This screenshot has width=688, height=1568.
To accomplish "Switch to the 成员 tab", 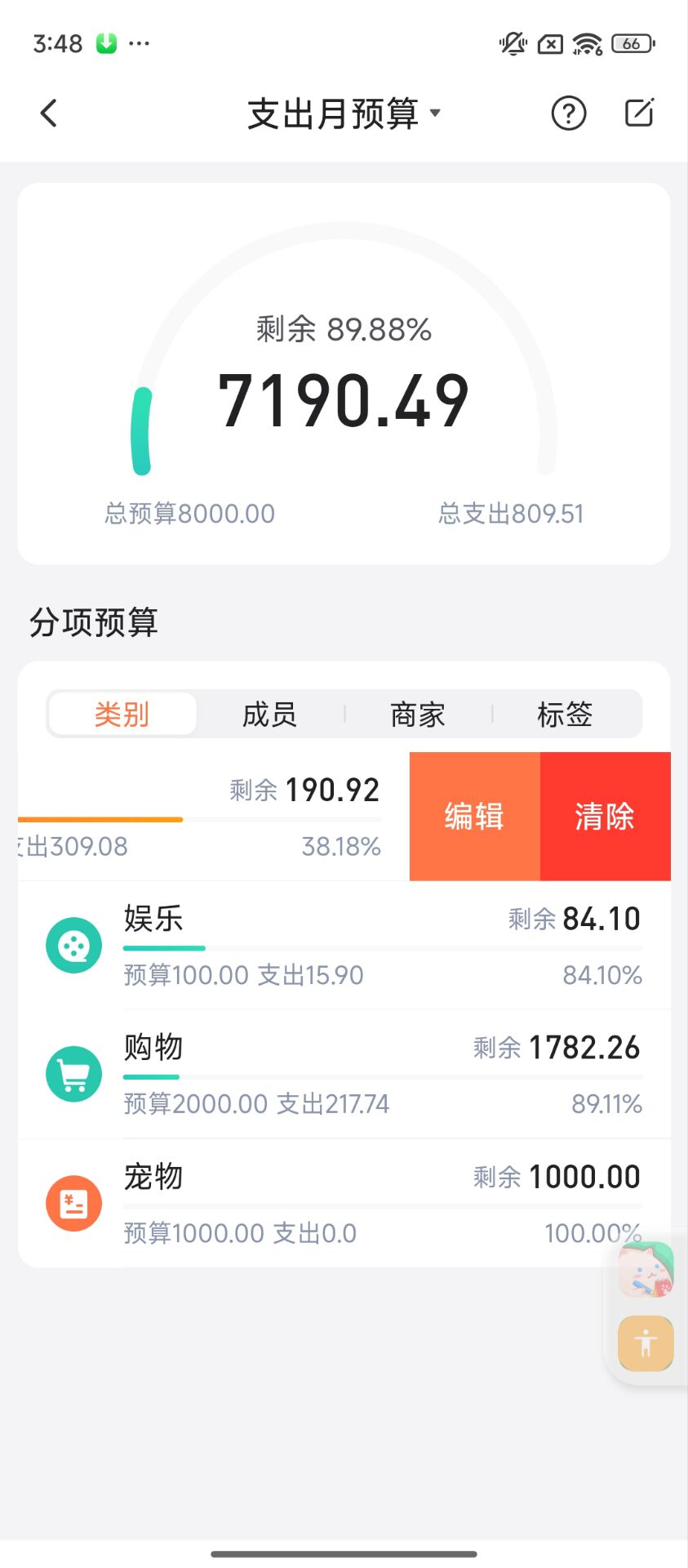I will tap(269, 713).
